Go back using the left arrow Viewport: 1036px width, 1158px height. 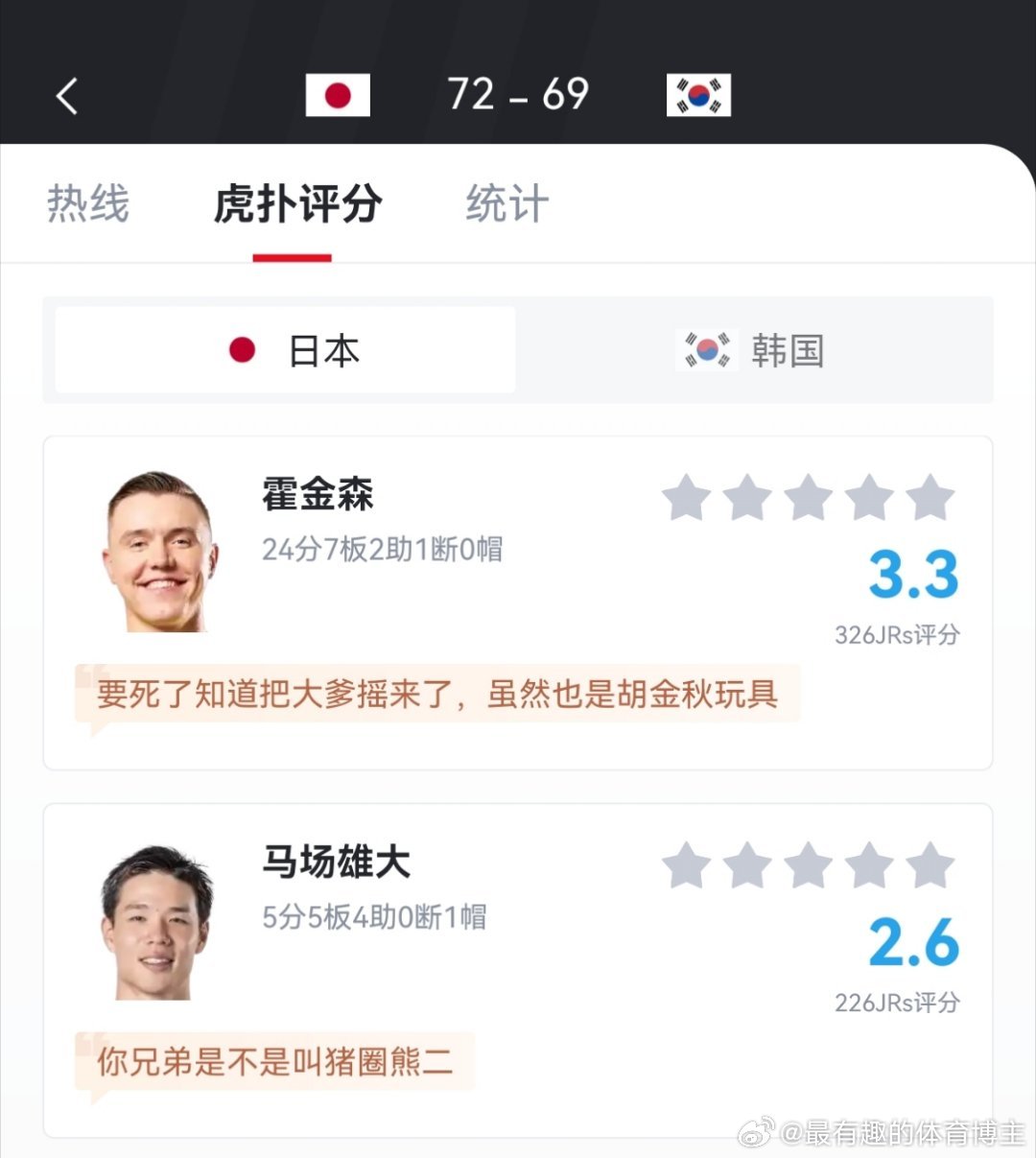[x=65, y=95]
